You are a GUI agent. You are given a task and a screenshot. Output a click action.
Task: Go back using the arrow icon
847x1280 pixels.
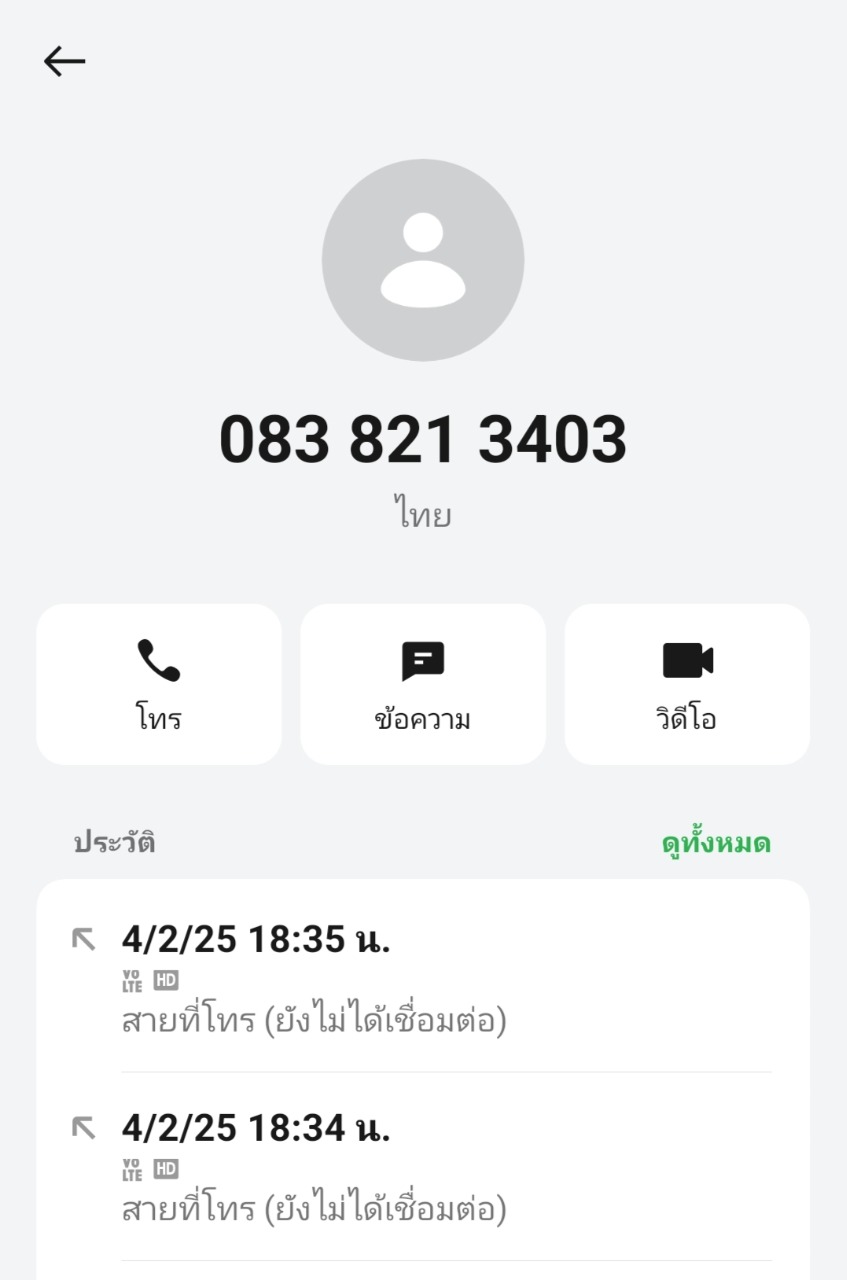65,62
